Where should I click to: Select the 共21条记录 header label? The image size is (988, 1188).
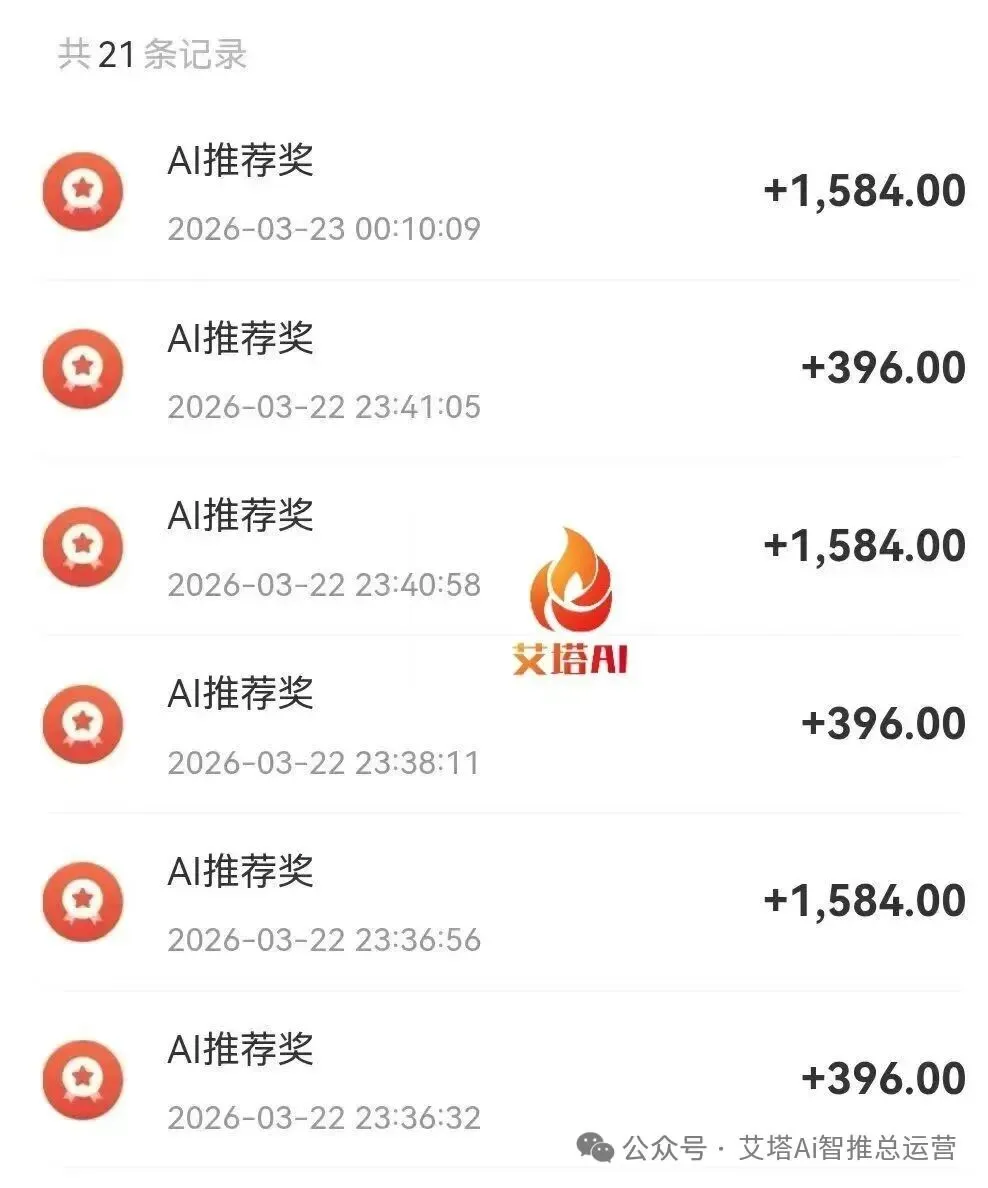click(x=152, y=57)
